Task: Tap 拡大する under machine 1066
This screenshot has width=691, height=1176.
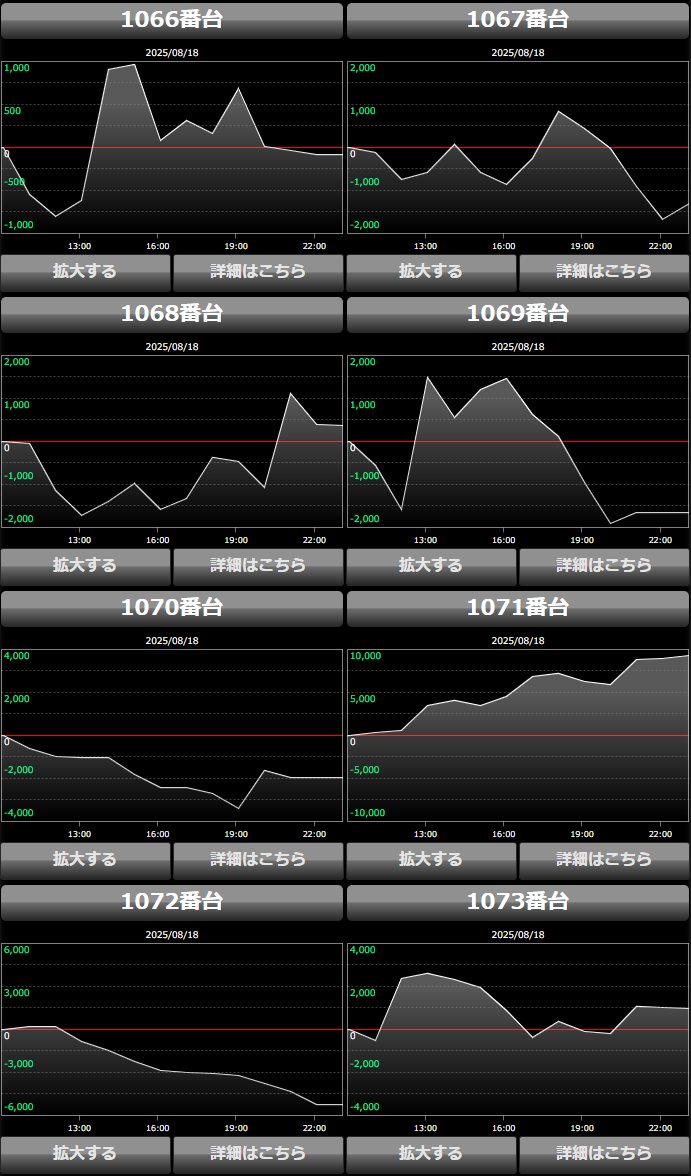Action: [x=86, y=273]
